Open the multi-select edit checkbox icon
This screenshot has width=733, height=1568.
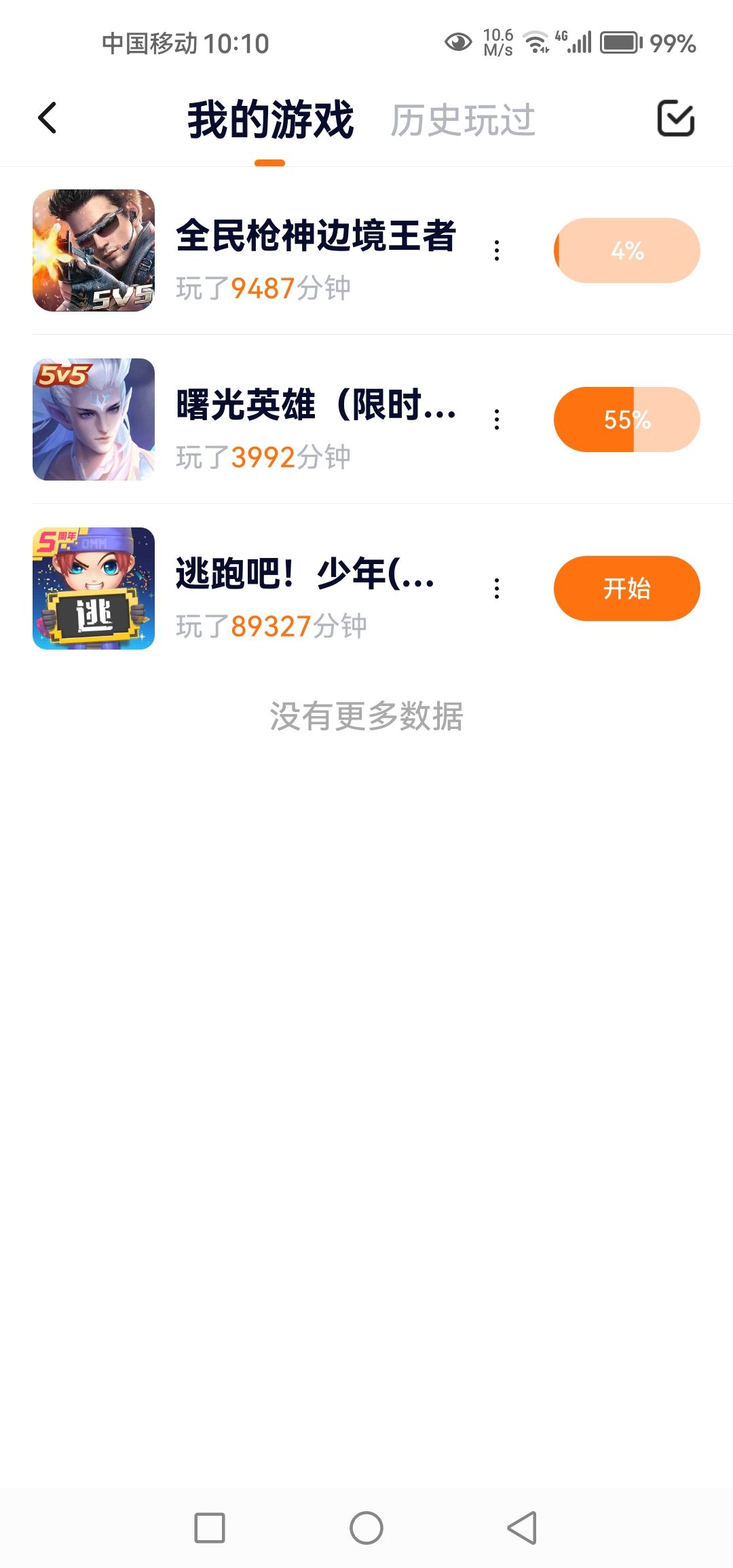675,118
